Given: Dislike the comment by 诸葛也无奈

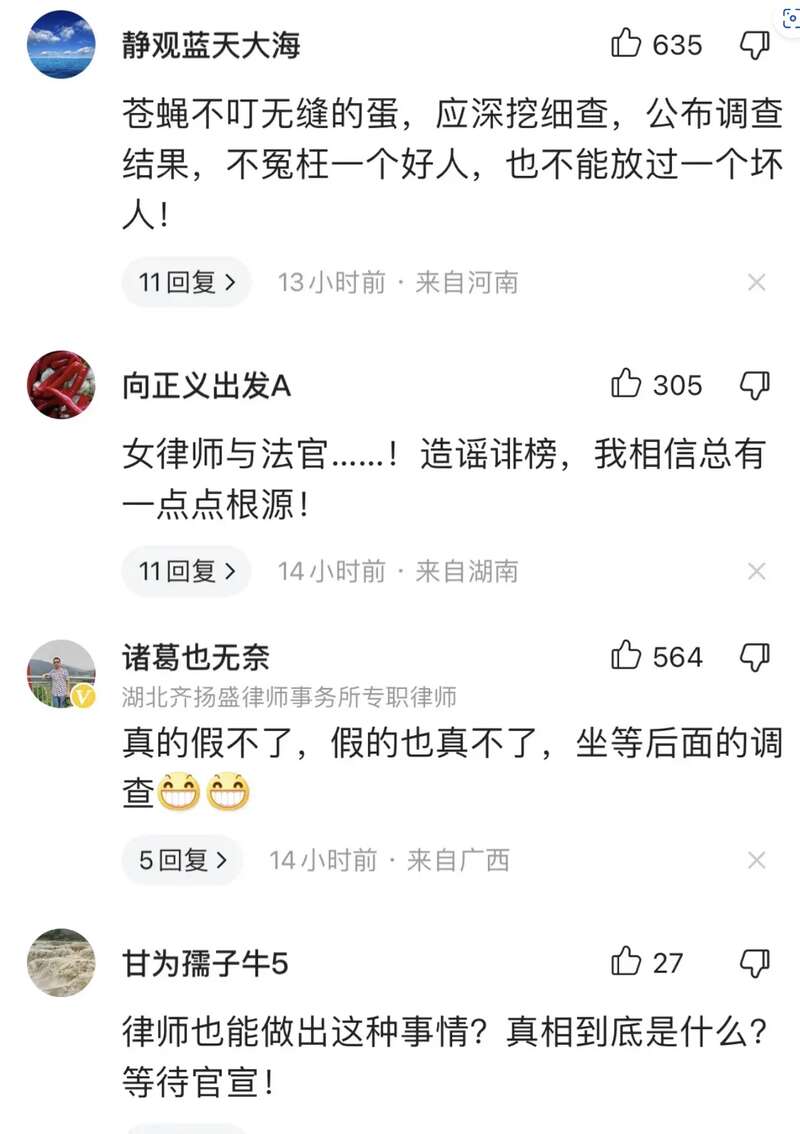Looking at the screenshot, I should click(755, 657).
